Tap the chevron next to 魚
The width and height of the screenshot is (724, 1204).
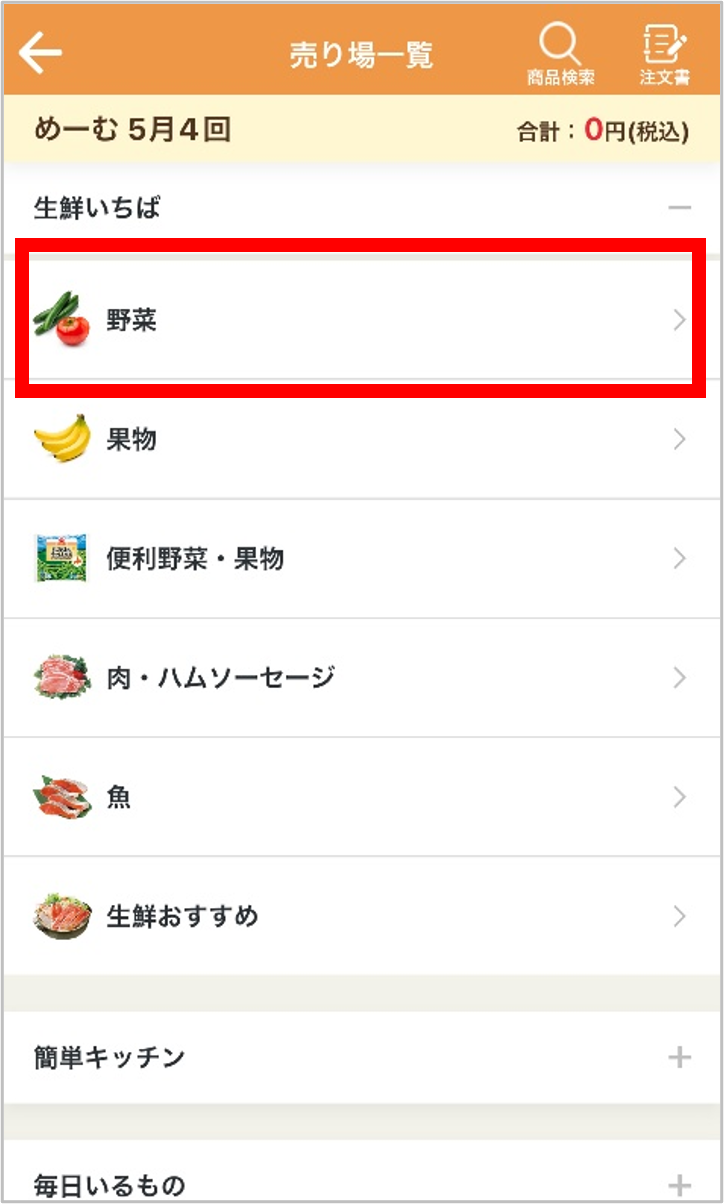(x=681, y=796)
